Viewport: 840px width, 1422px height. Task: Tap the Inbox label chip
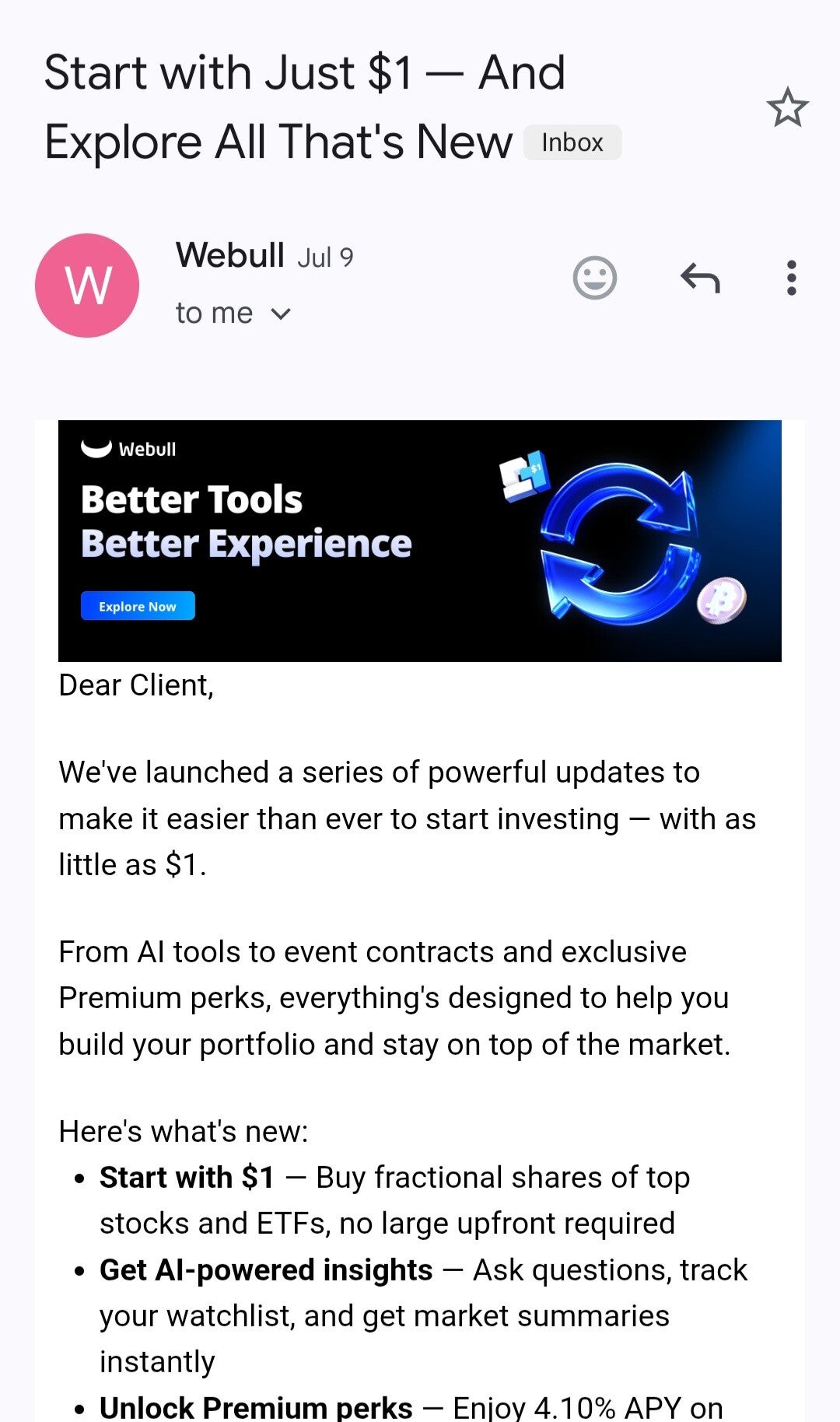click(572, 142)
